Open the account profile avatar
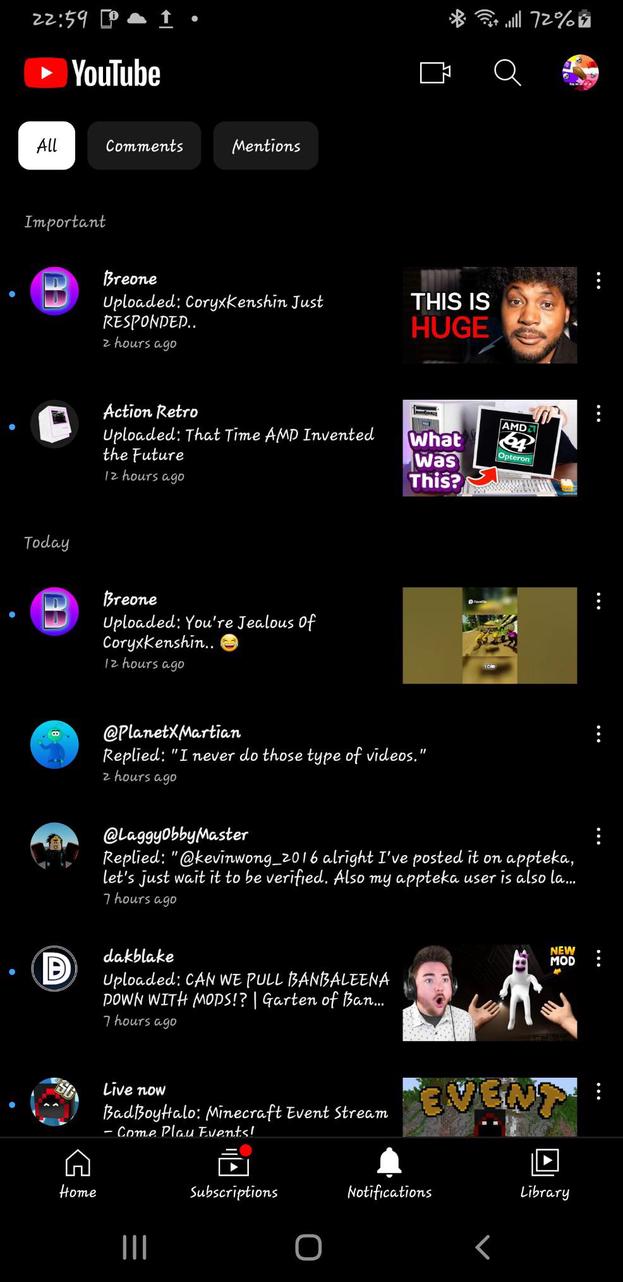The width and height of the screenshot is (623, 1282). click(x=580, y=73)
